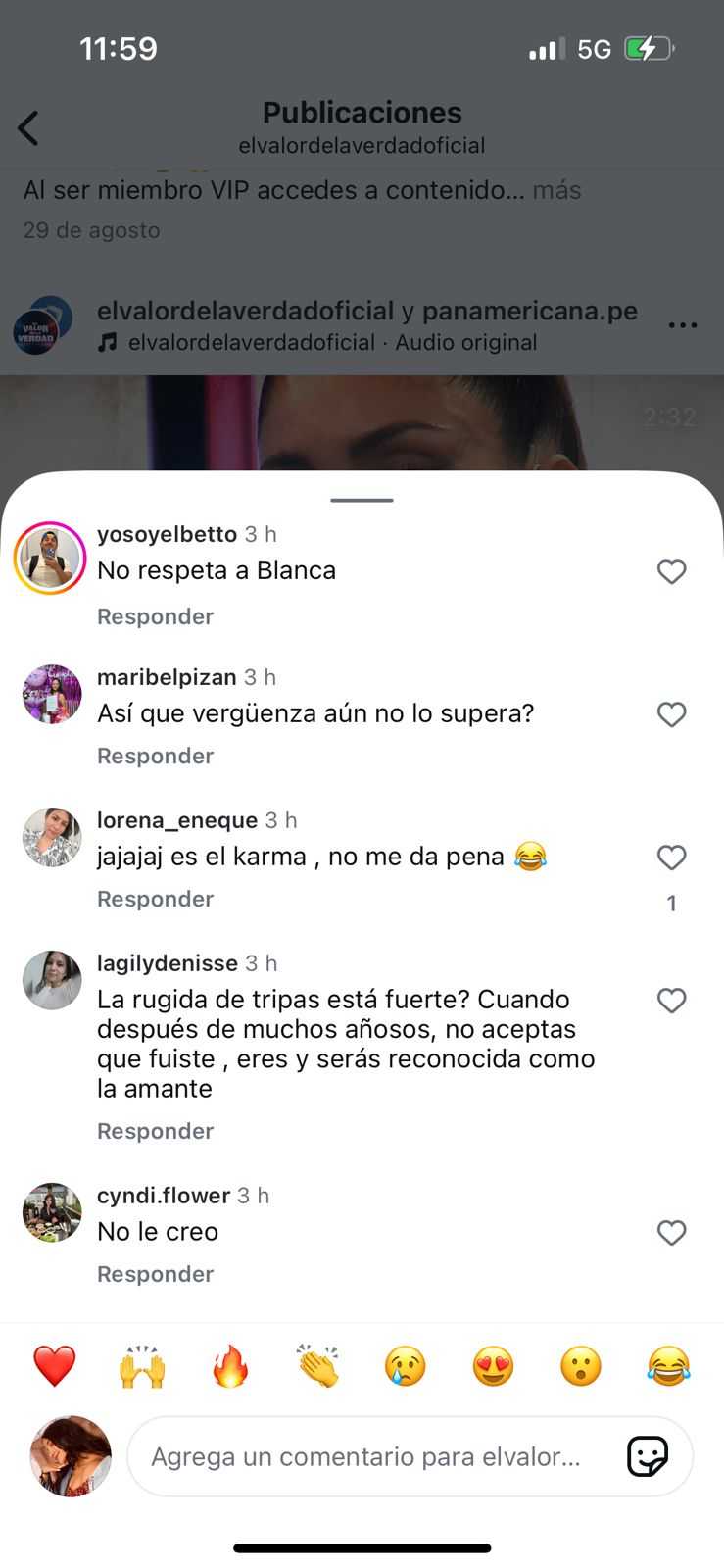Tap the heart-eyes emoji reaction
Image resolution: width=724 pixels, height=1568 pixels.
(493, 1365)
